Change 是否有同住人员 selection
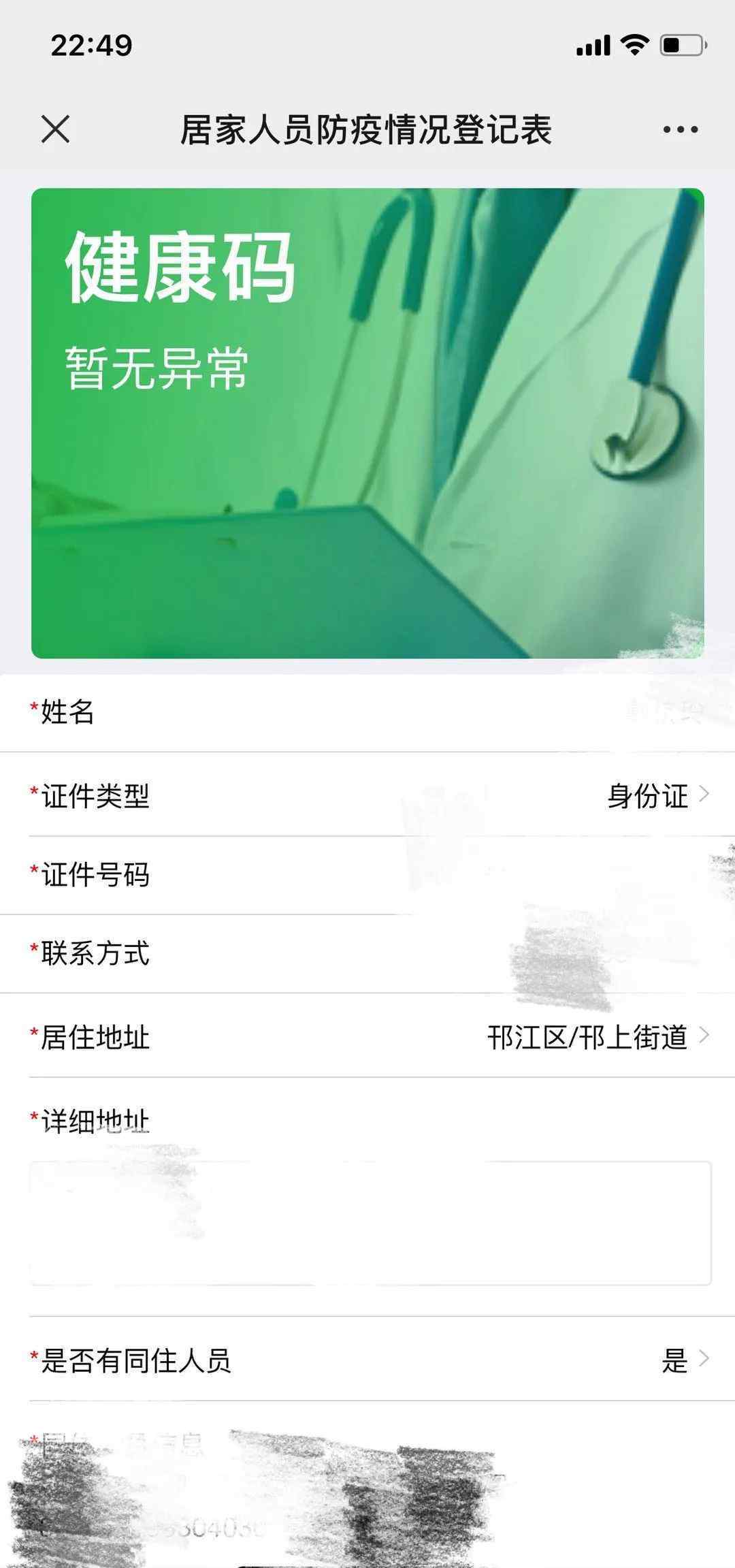The height and width of the screenshot is (1568, 735). tap(367, 1360)
